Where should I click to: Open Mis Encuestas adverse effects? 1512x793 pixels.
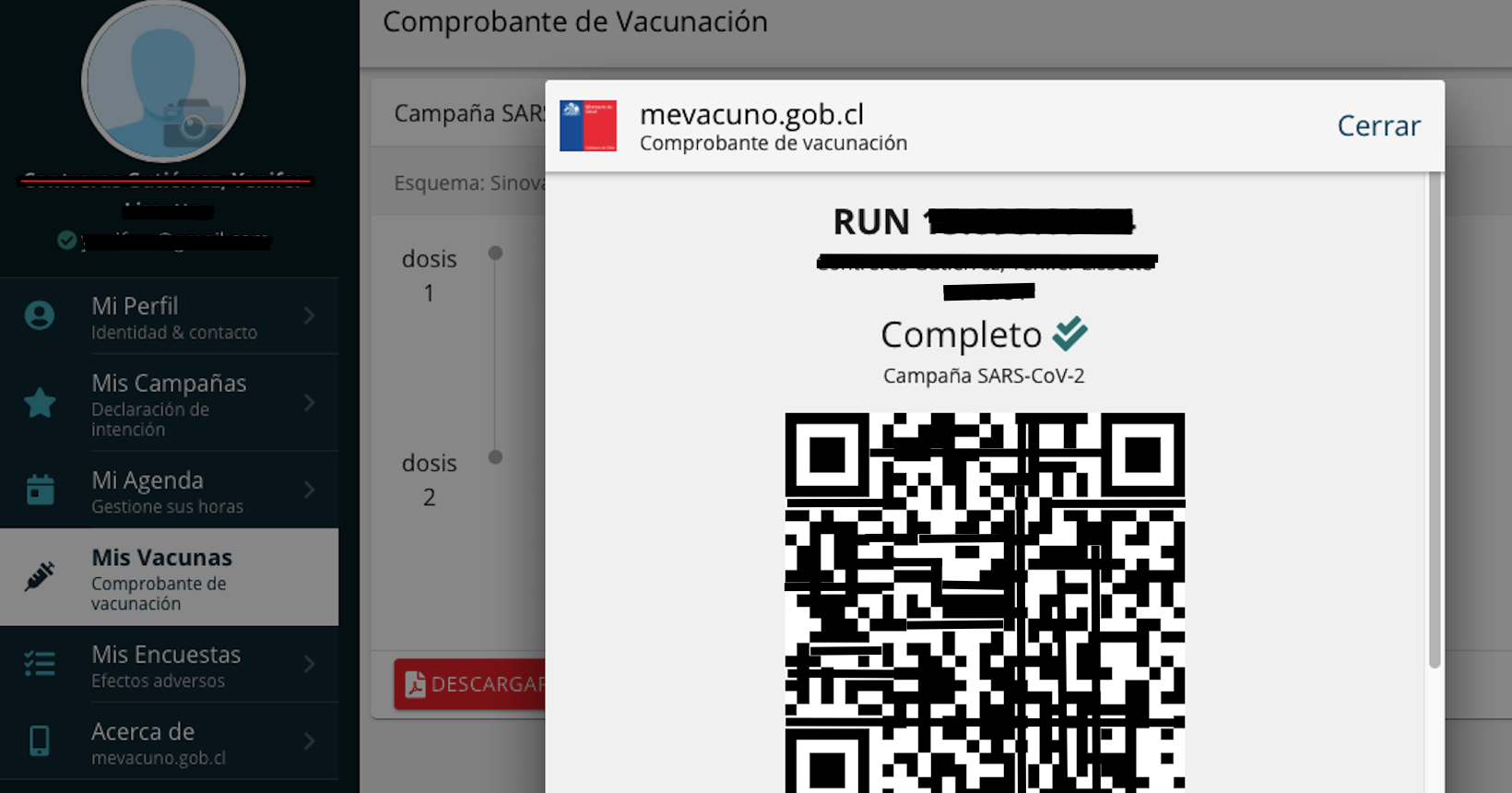coord(170,665)
